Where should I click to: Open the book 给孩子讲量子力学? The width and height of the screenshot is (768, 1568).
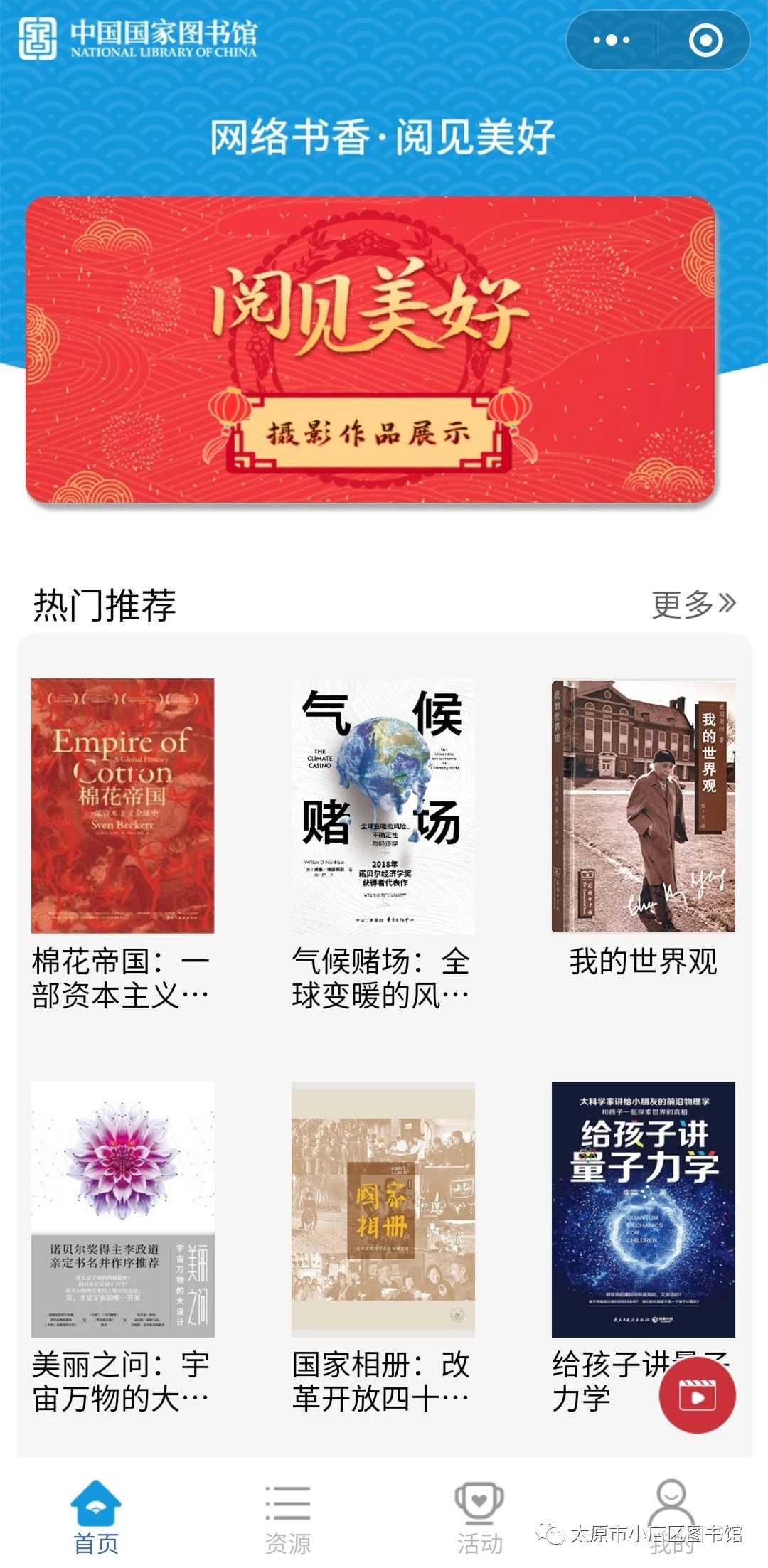pos(643,1209)
